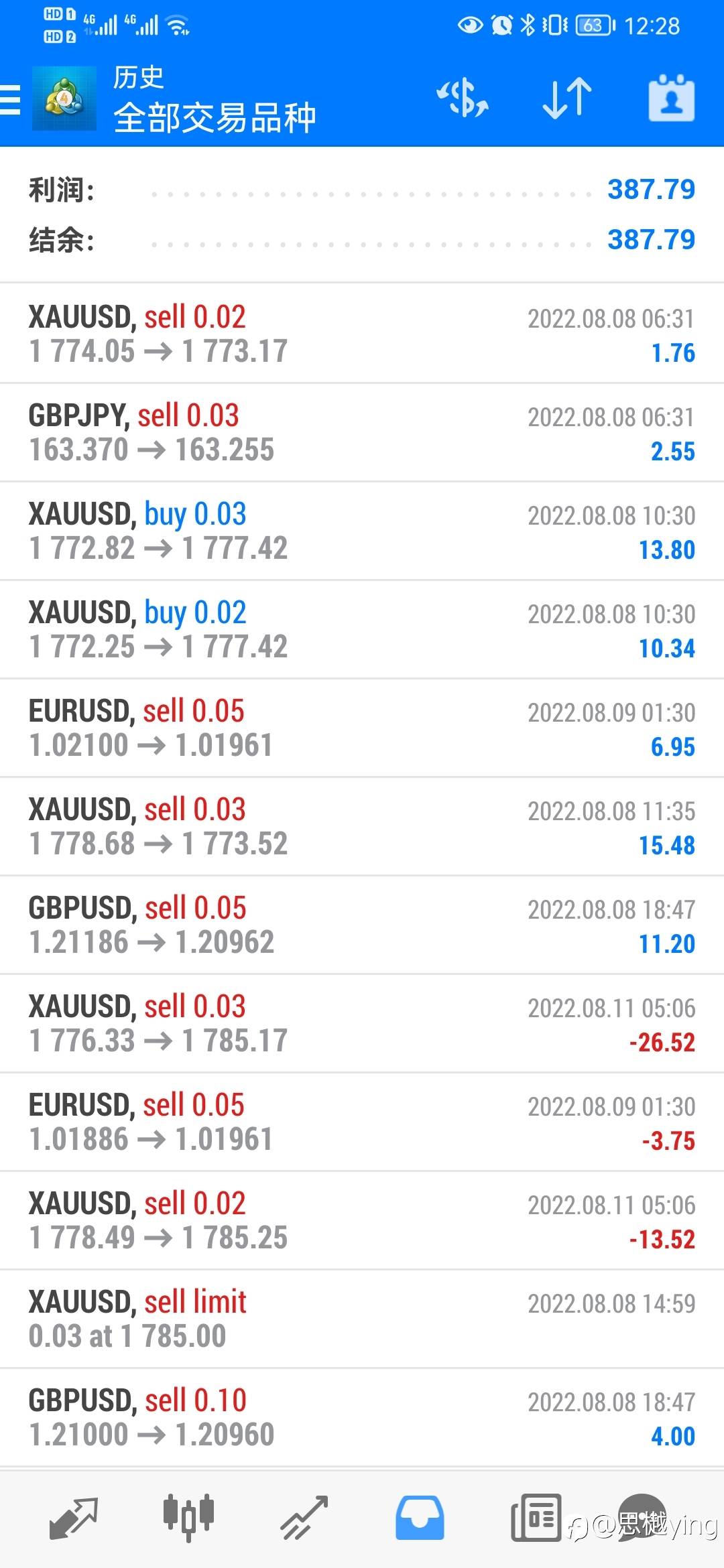Image resolution: width=724 pixels, height=1568 pixels.
Task: Expand XAUUSD sell trade with loss -26.52
Action: (362, 1023)
